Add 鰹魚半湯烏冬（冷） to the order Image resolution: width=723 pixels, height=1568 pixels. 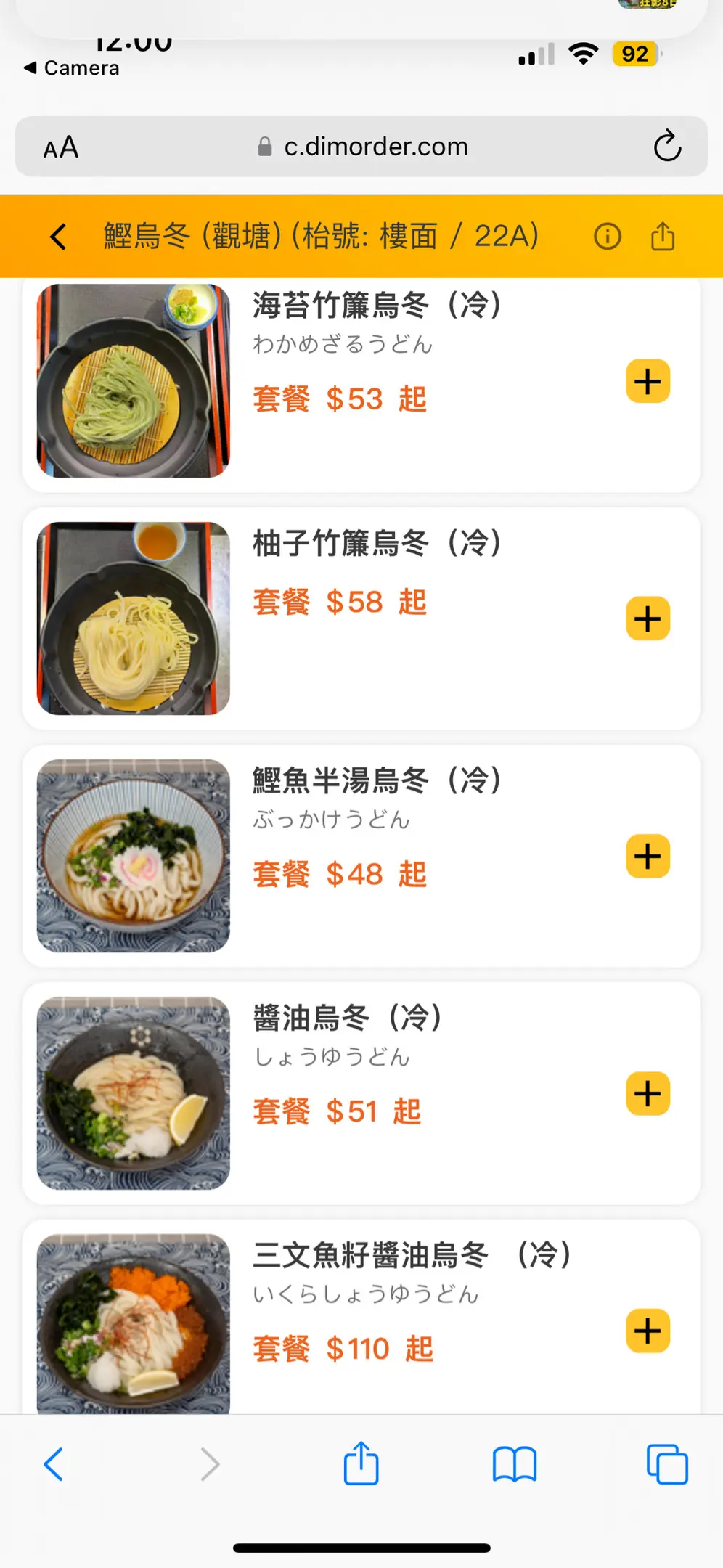point(648,857)
